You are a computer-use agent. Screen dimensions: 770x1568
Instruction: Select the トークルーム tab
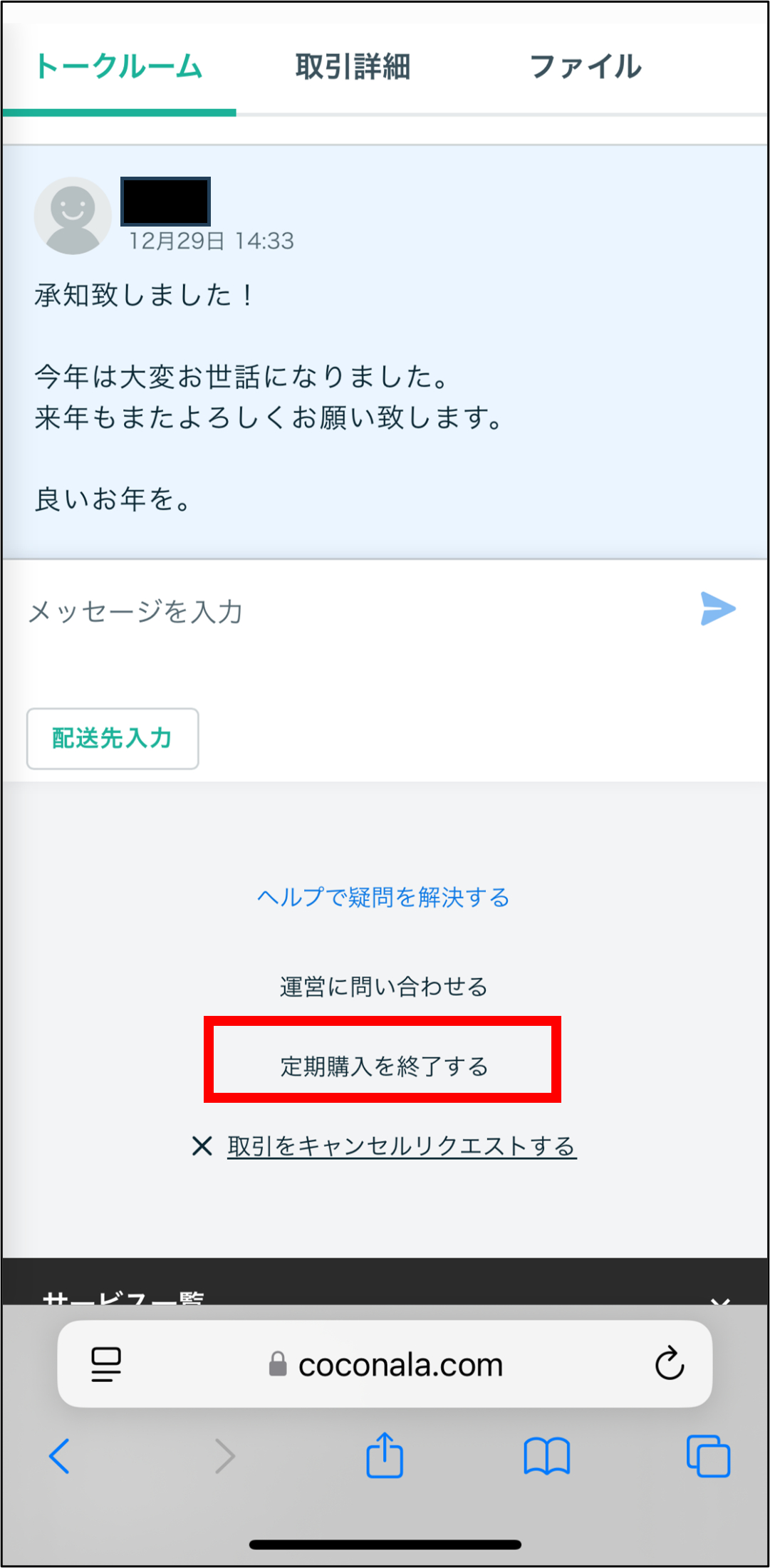[x=119, y=67]
